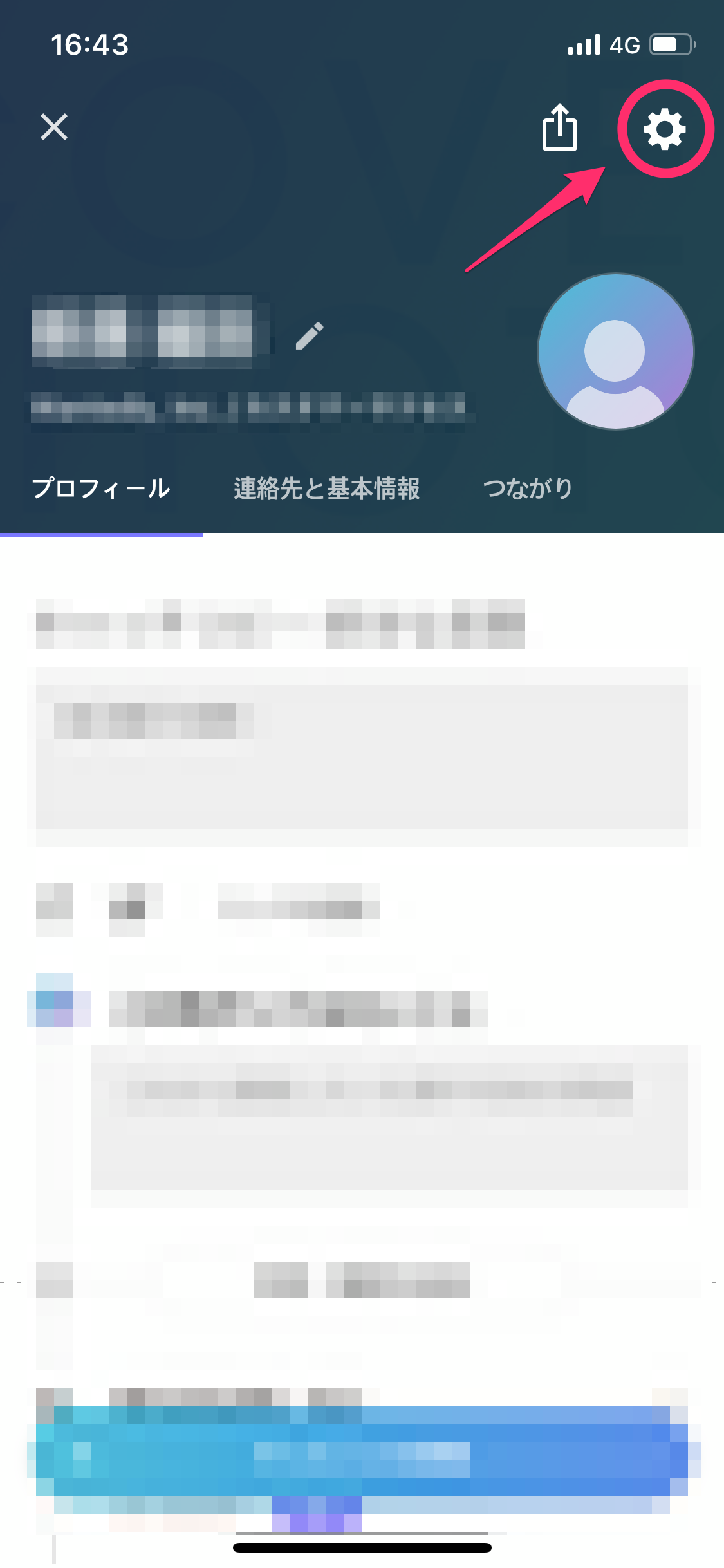Select the プロフィール tab
Viewport: 724px width, 1568px height.
point(101,489)
